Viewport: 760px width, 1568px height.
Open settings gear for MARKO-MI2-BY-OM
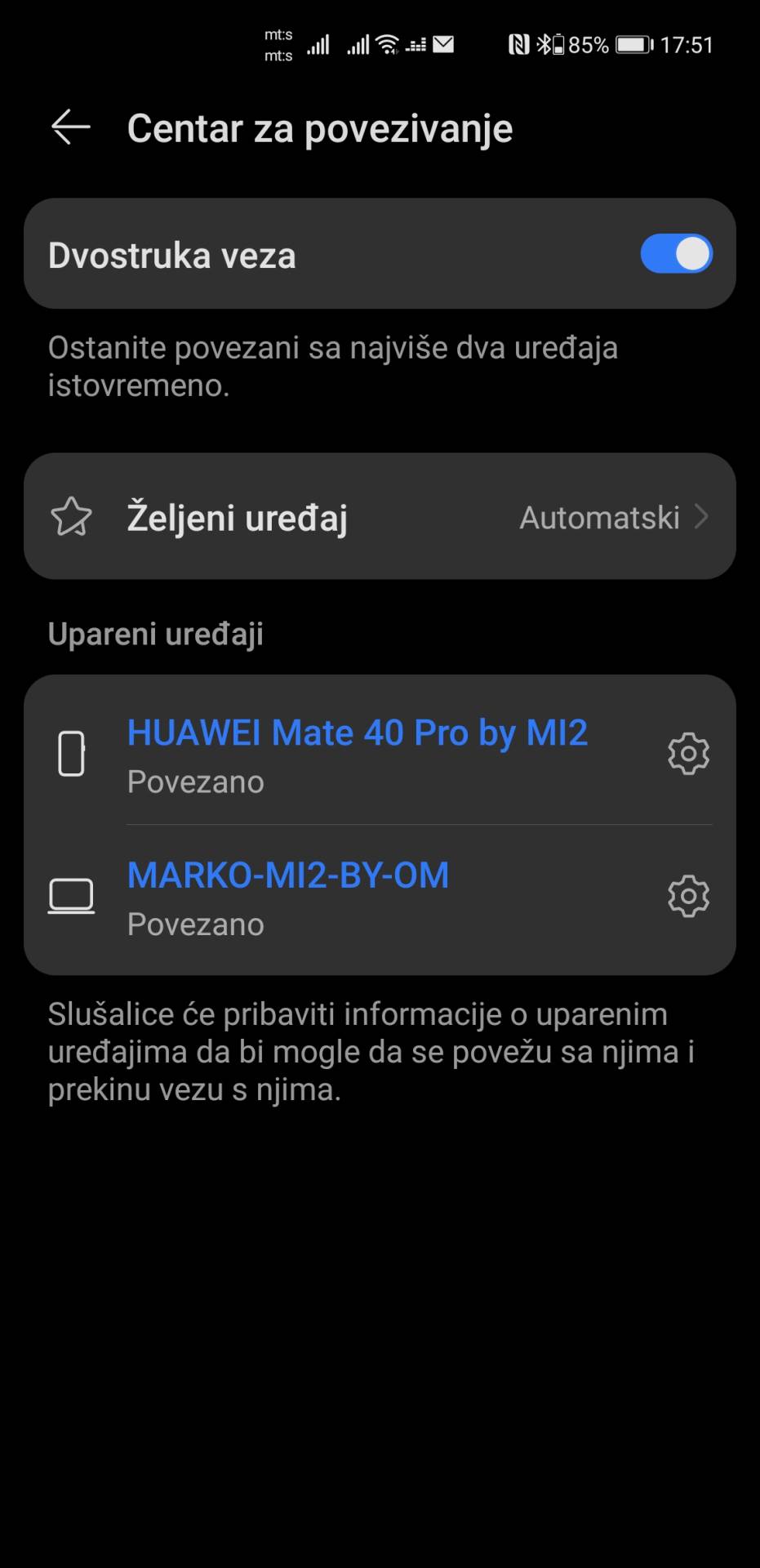(688, 895)
